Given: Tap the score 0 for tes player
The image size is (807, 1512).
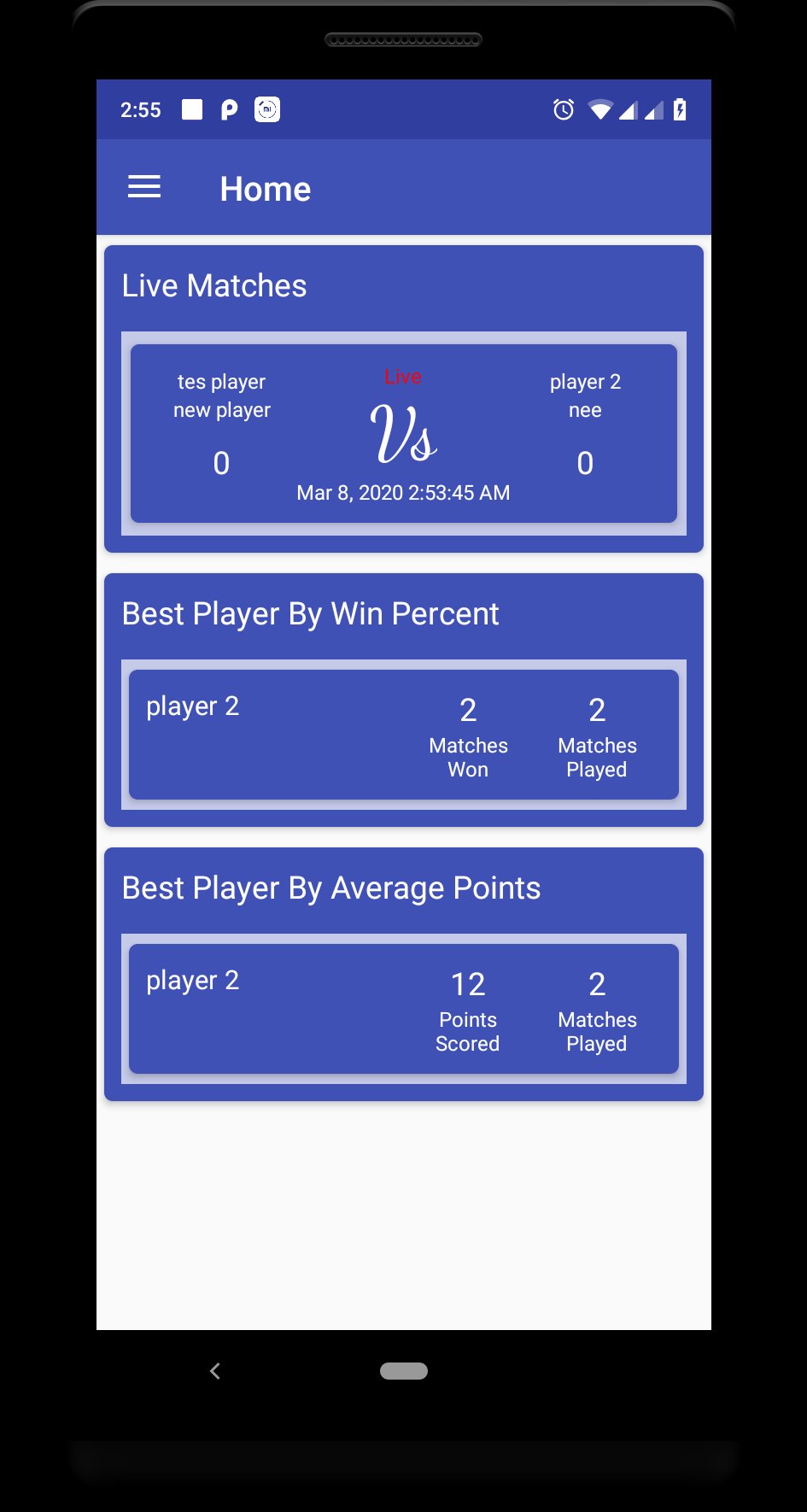Looking at the screenshot, I should point(220,463).
